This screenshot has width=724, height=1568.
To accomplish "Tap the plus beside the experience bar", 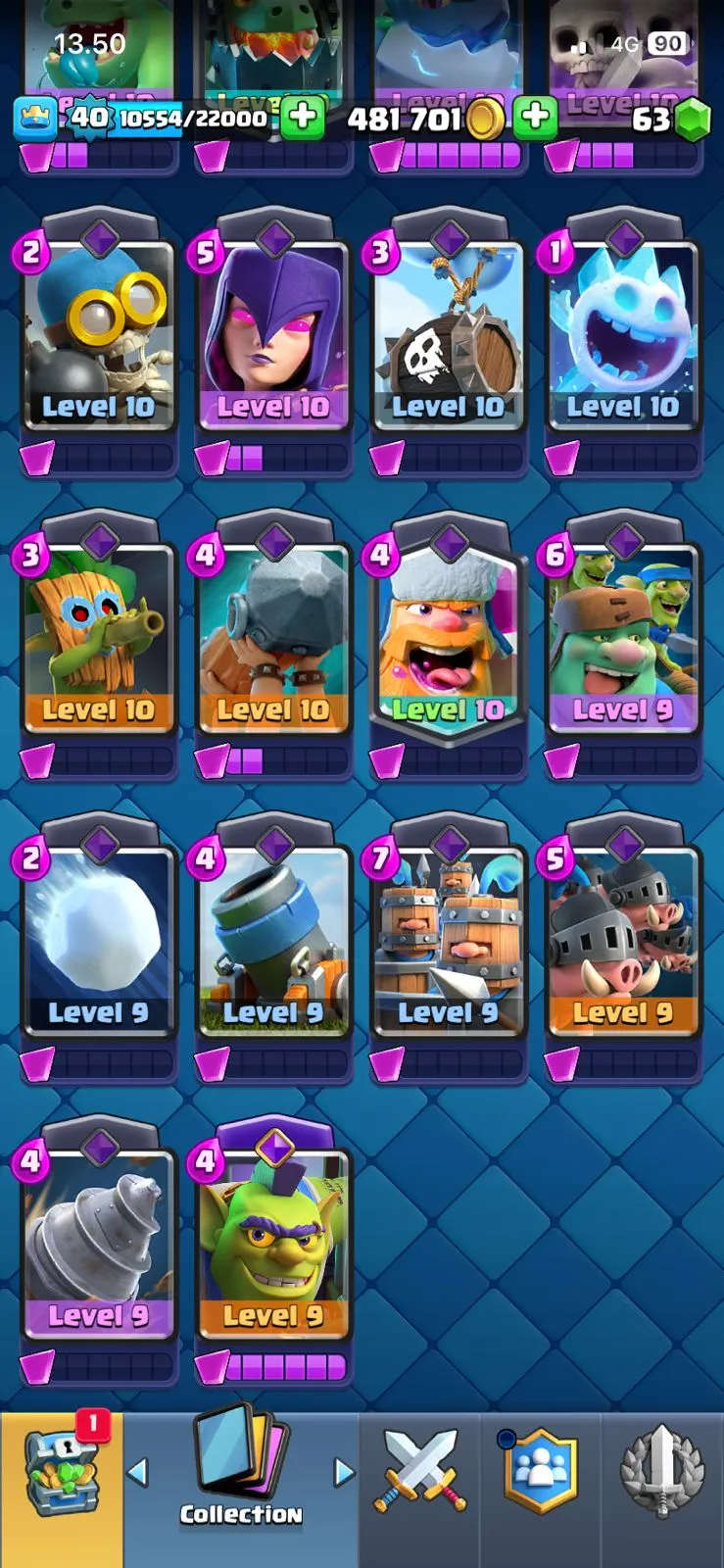I will pos(303,118).
